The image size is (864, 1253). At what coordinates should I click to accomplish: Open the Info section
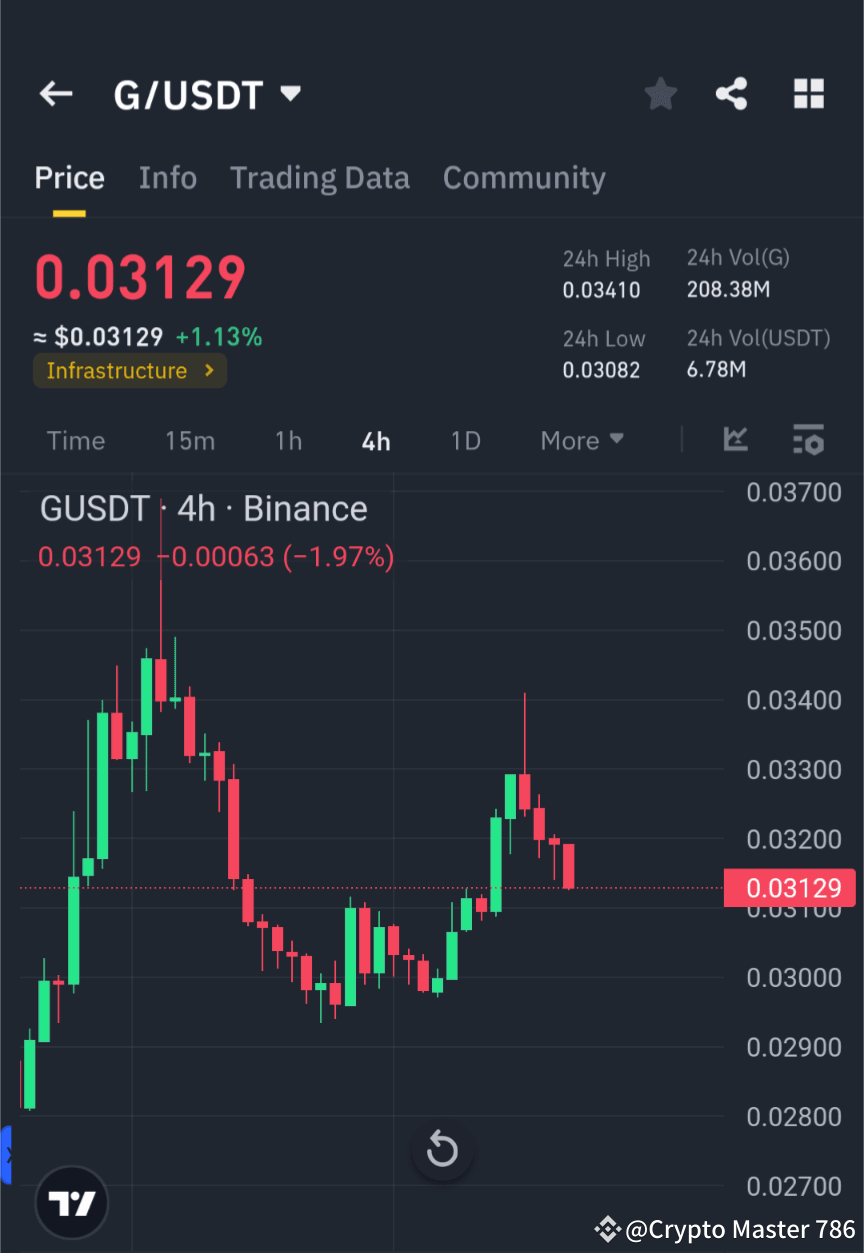(167, 177)
